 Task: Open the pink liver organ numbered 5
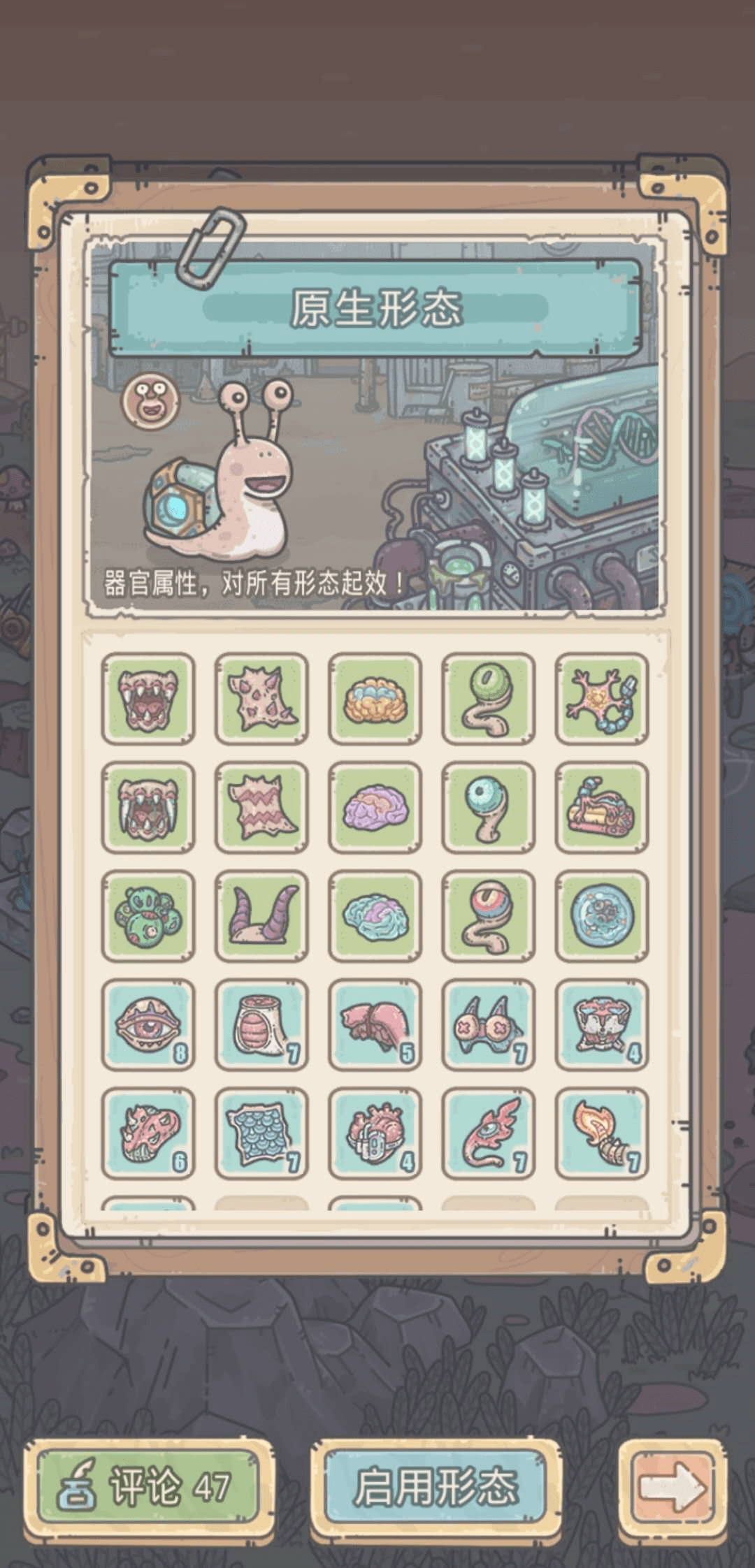(375, 1025)
